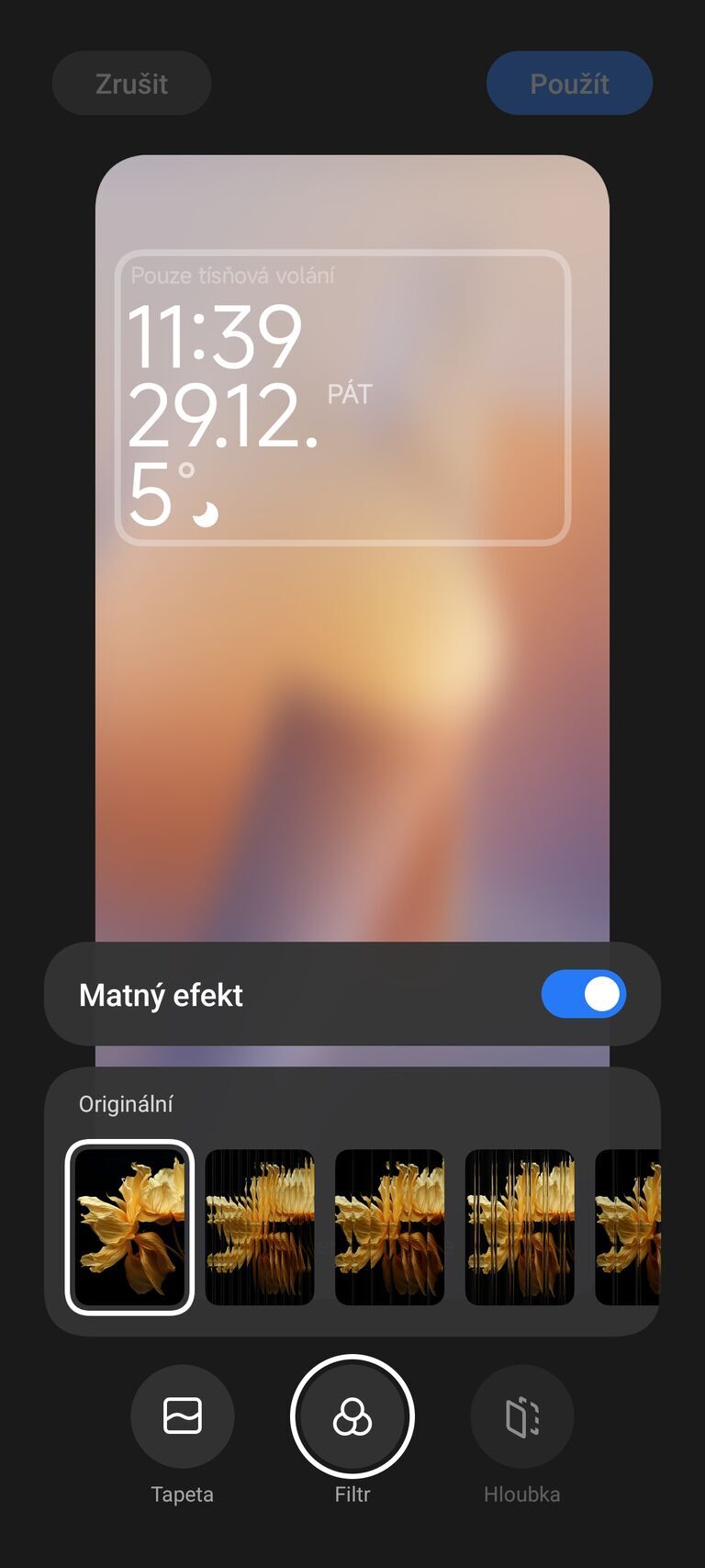Viewport: 705px width, 1568px height.
Task: Tap the Pouze tísňová volání status text
Action: click(232, 275)
